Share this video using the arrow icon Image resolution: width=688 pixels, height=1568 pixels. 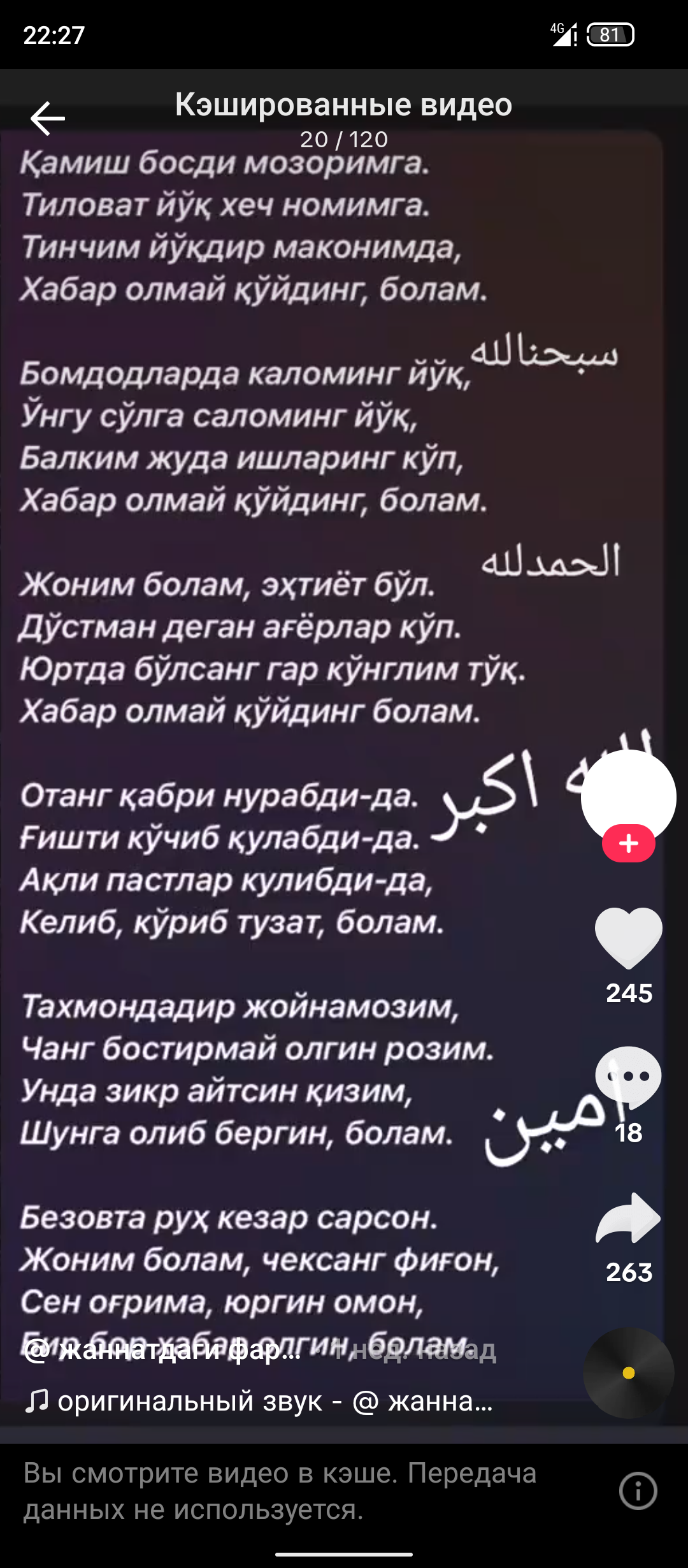[x=628, y=1218]
